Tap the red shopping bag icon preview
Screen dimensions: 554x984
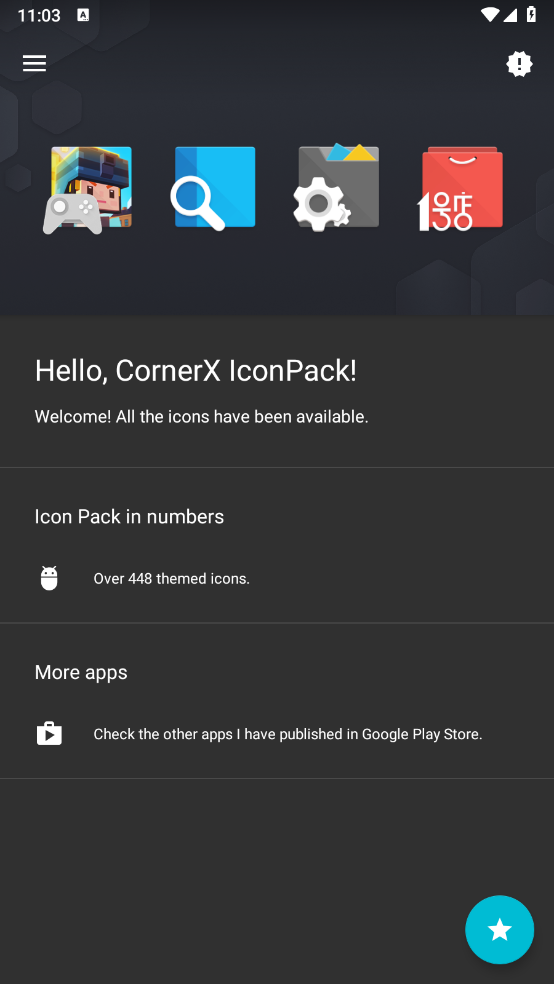[x=461, y=188]
